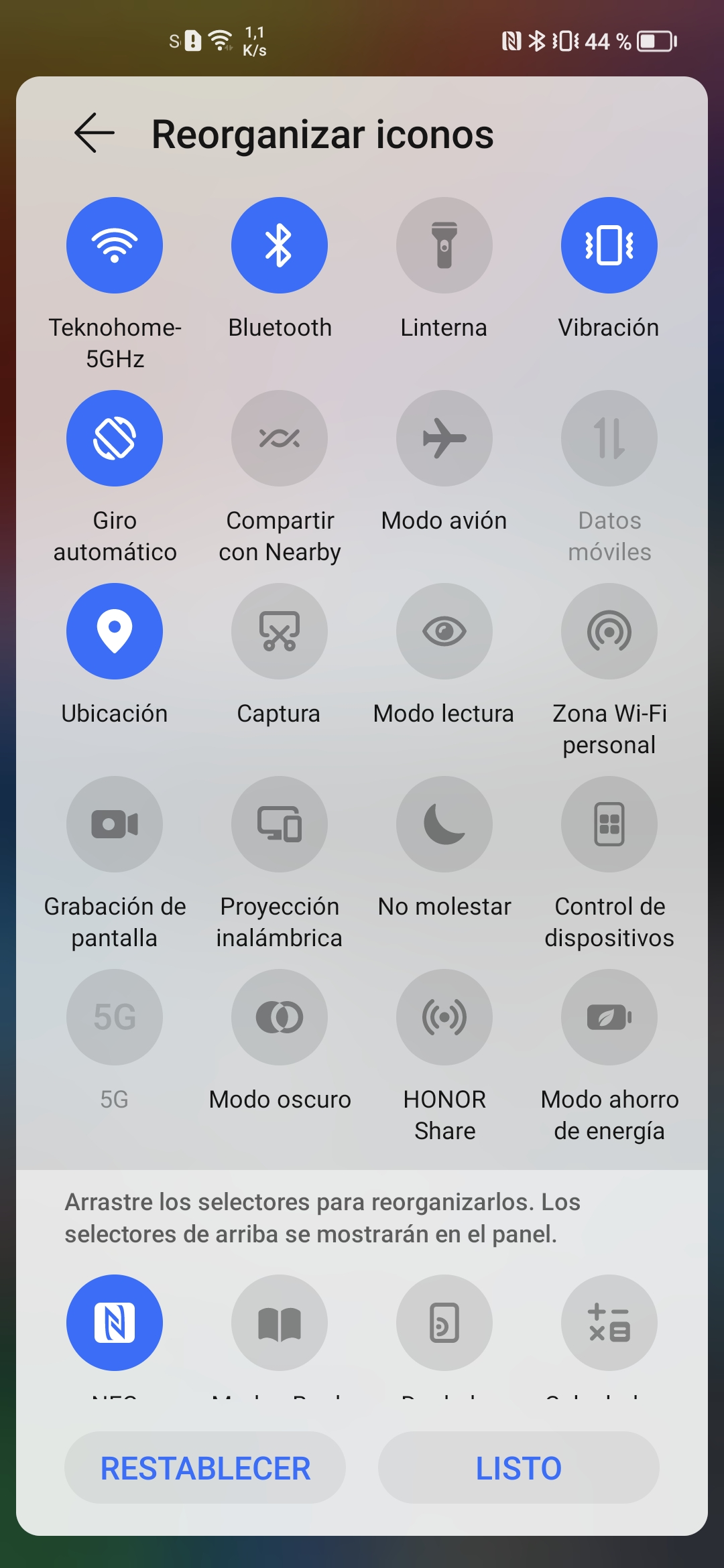The width and height of the screenshot is (724, 1568).
Task: Turn on Modo avión
Action: 444,438
